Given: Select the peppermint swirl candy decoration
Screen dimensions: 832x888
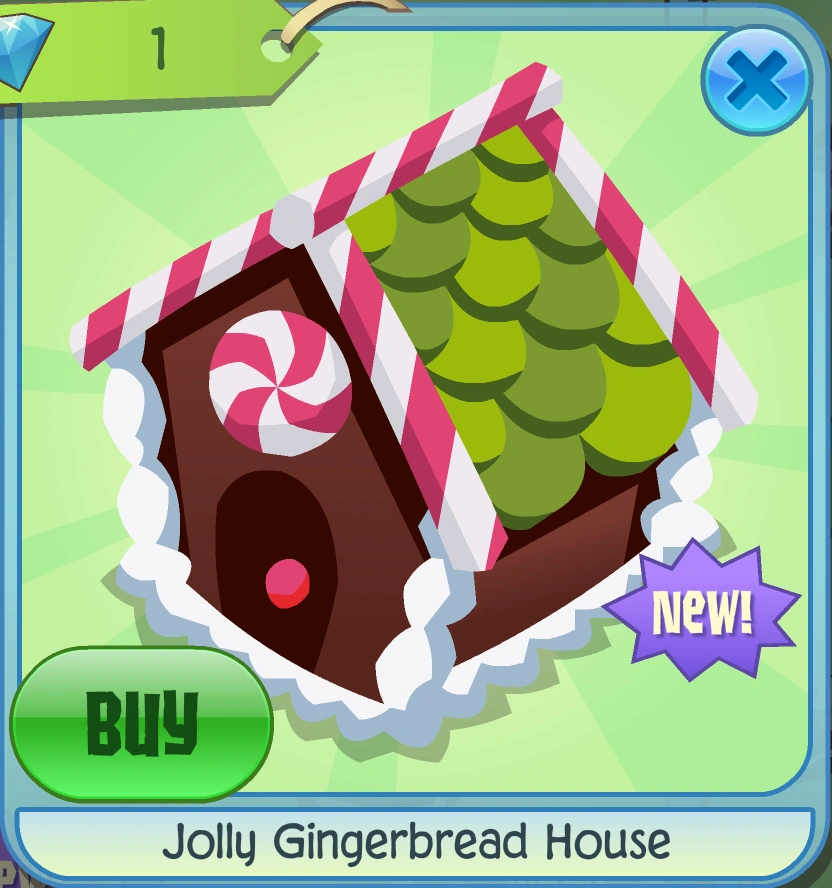Looking at the screenshot, I should pyautogui.click(x=276, y=383).
